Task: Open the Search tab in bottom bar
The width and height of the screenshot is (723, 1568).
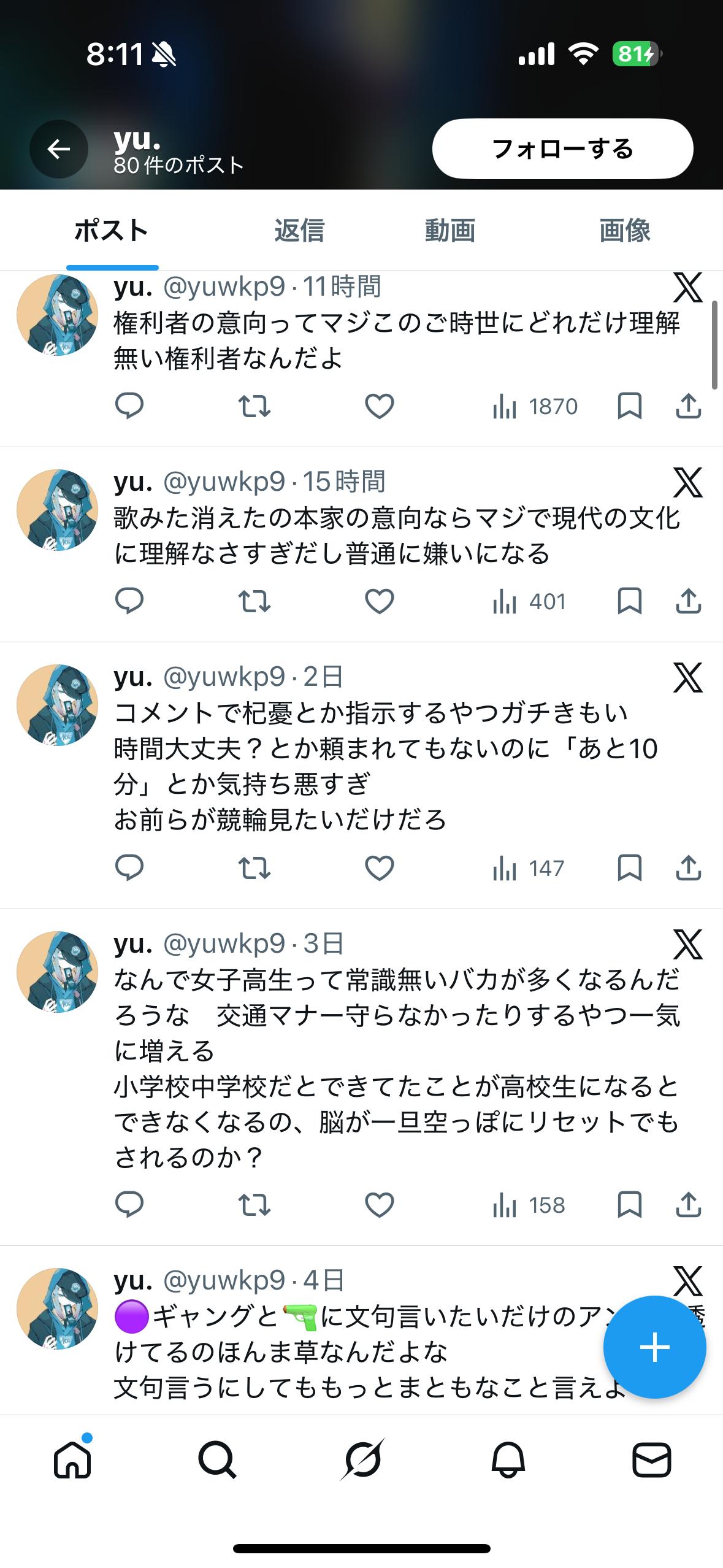Action: click(217, 1459)
